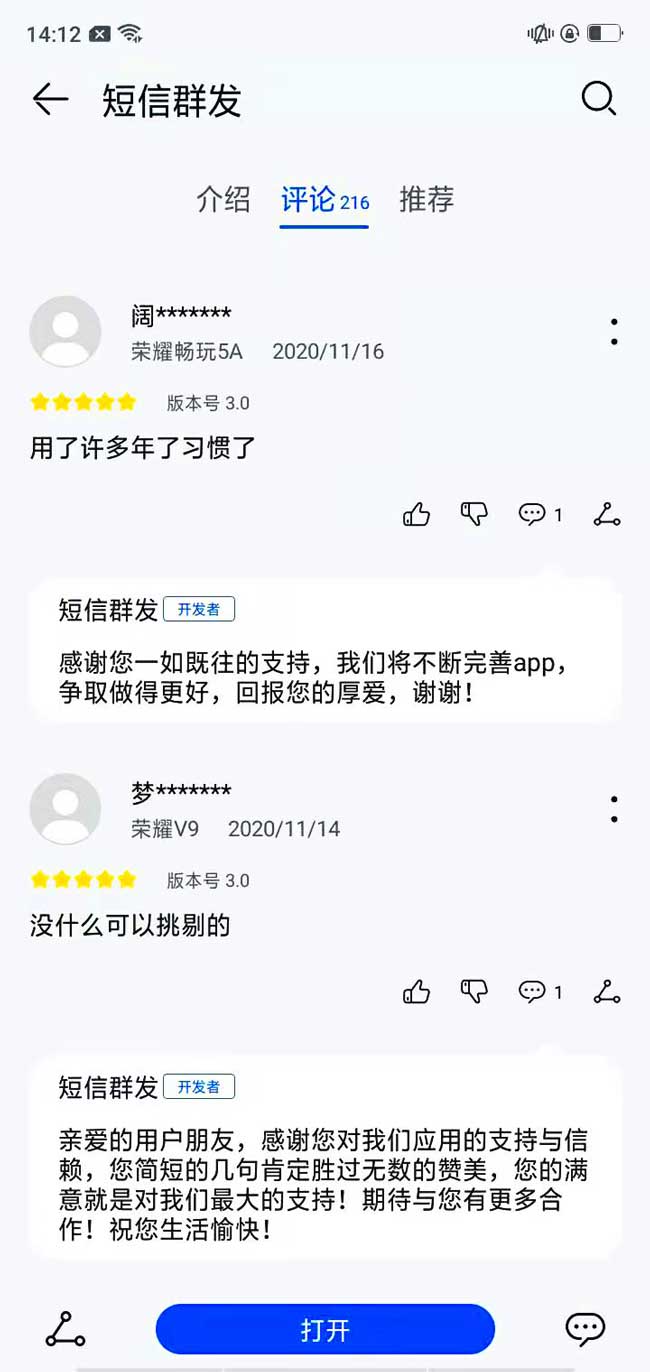Image resolution: width=650 pixels, height=1372 pixels.
Task: Open replies on 阔******* review
Action: coord(540,514)
